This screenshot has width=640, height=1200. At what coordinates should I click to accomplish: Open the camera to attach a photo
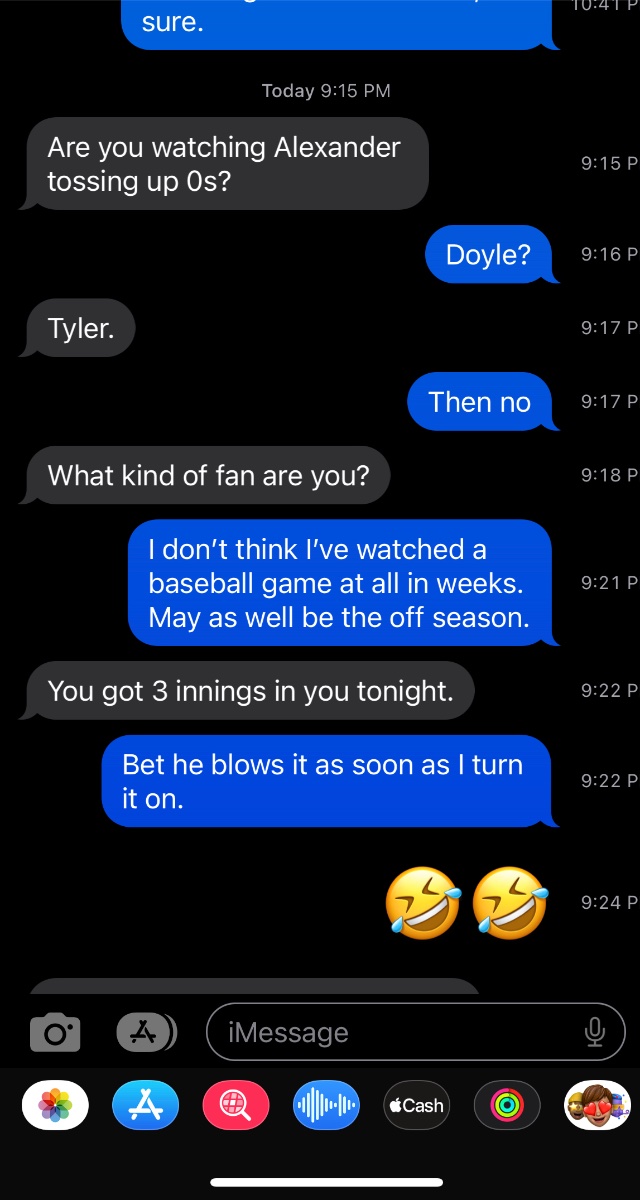coord(55,1032)
